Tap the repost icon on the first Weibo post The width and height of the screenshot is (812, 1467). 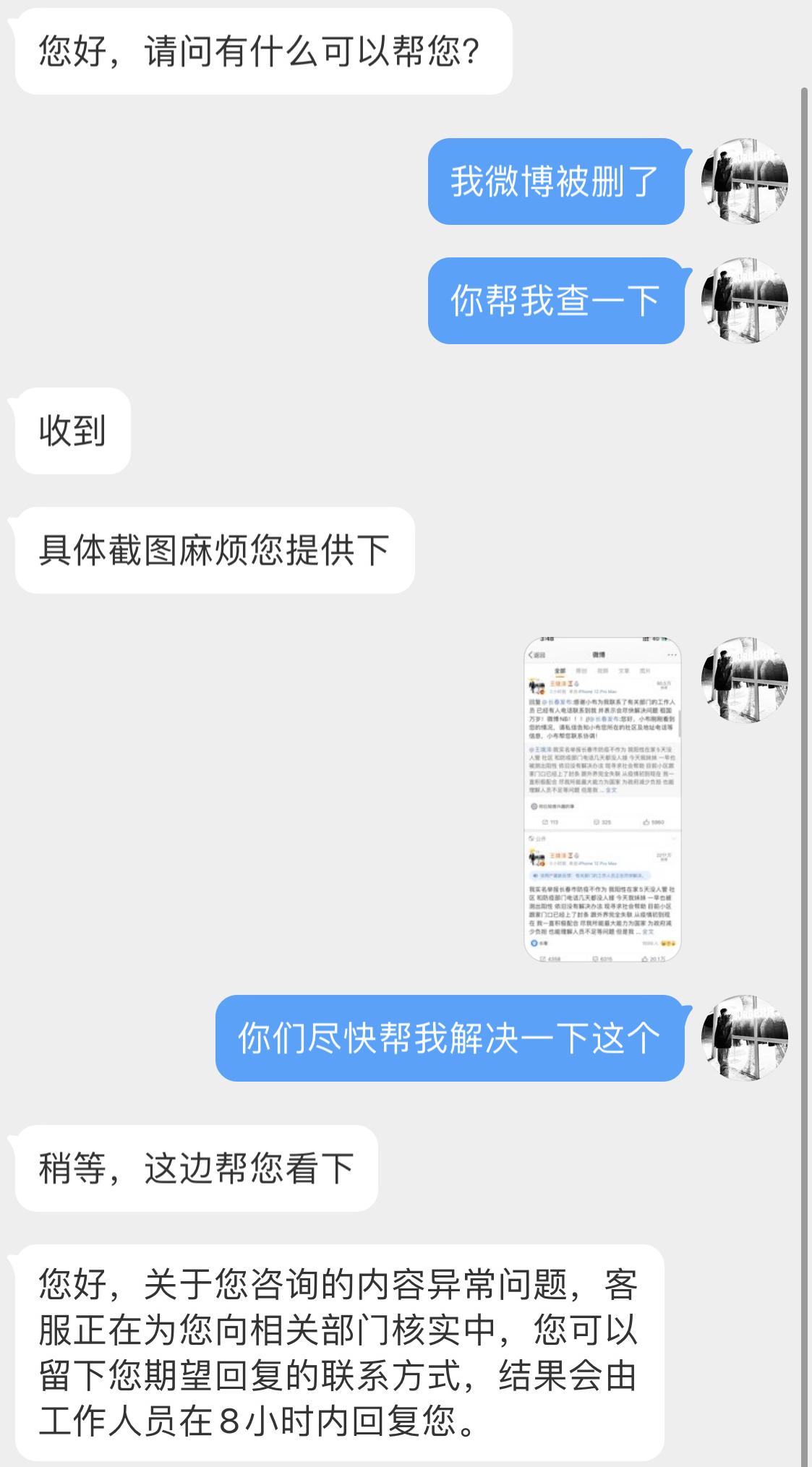pyautogui.click(x=545, y=821)
